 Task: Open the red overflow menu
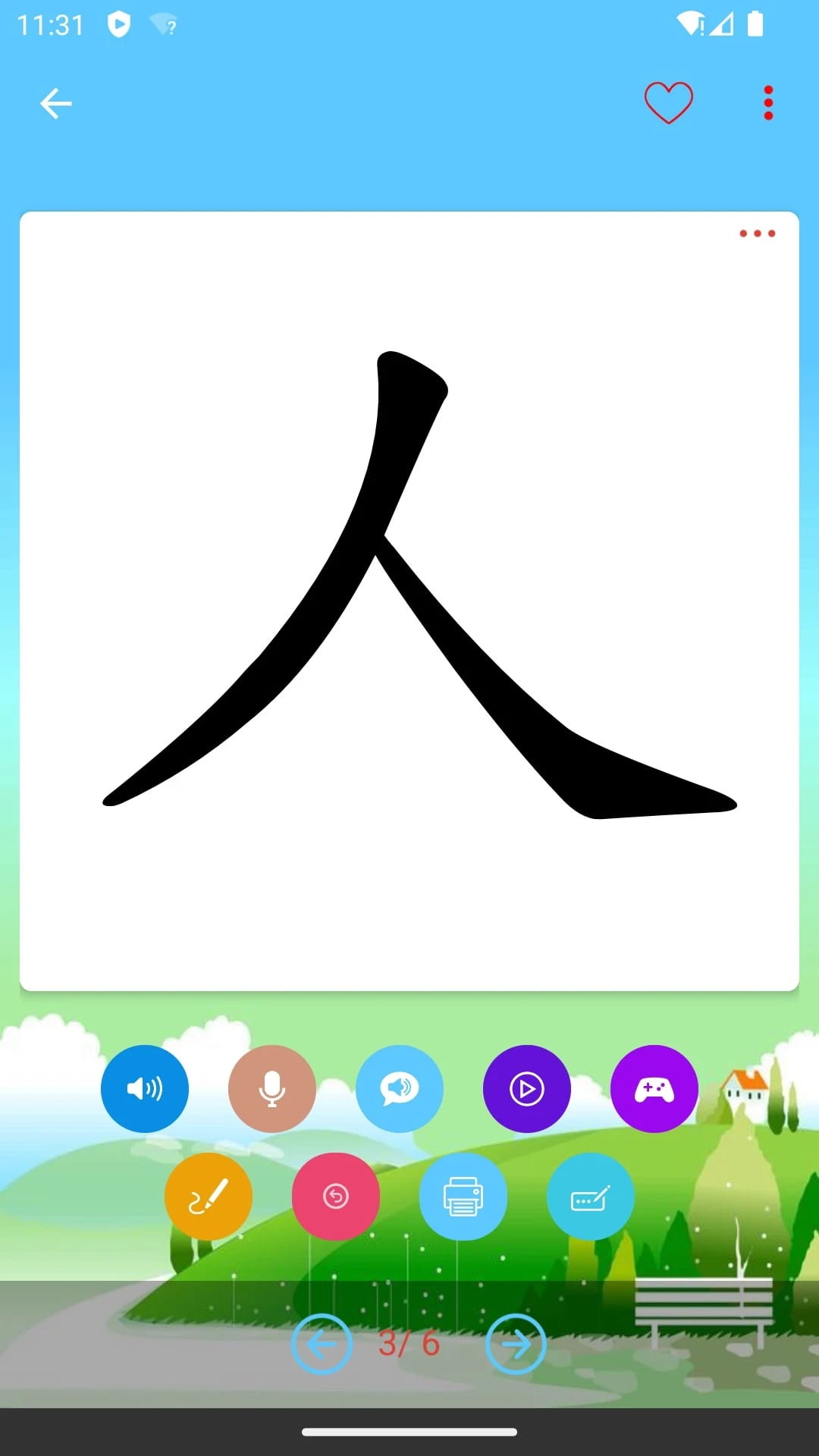click(768, 102)
